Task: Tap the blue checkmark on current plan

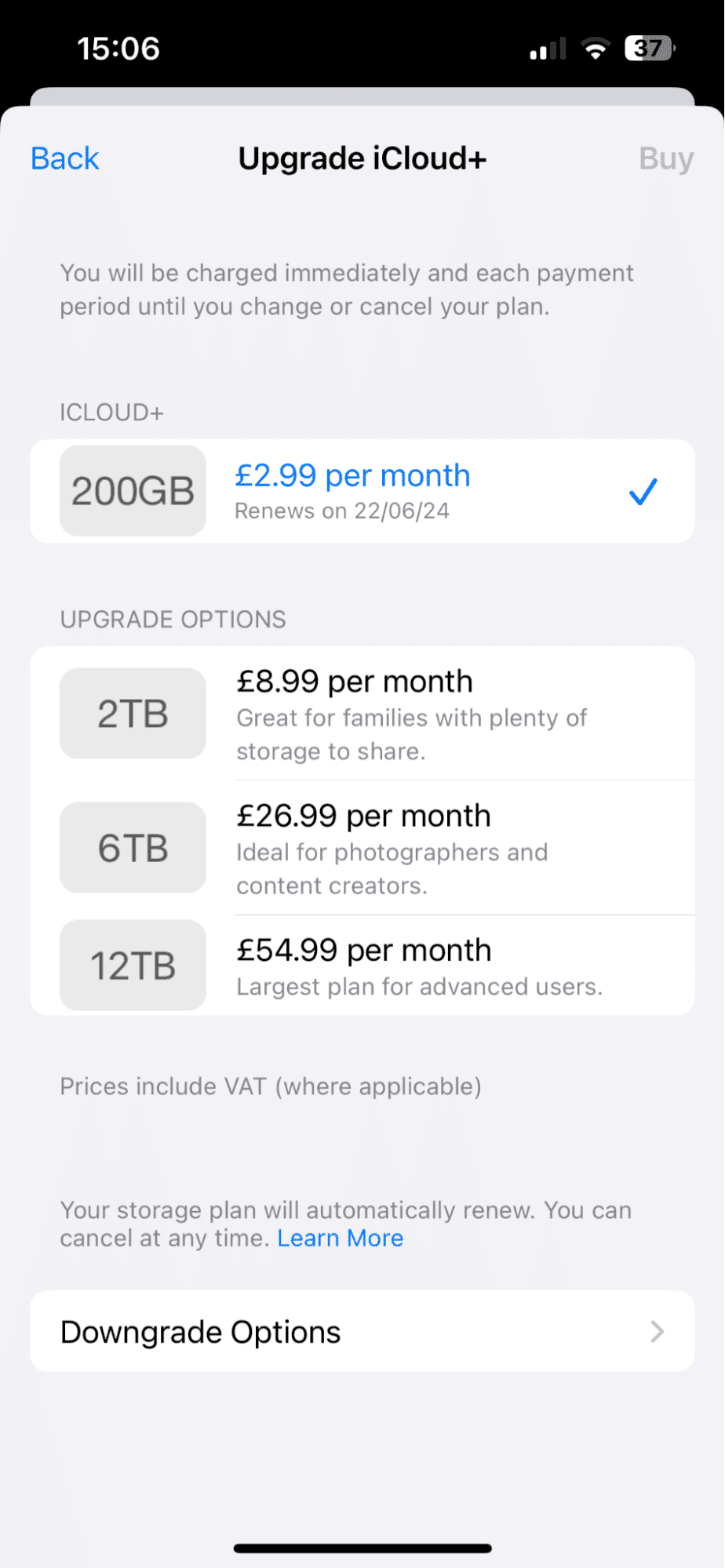Action: pyautogui.click(x=642, y=490)
